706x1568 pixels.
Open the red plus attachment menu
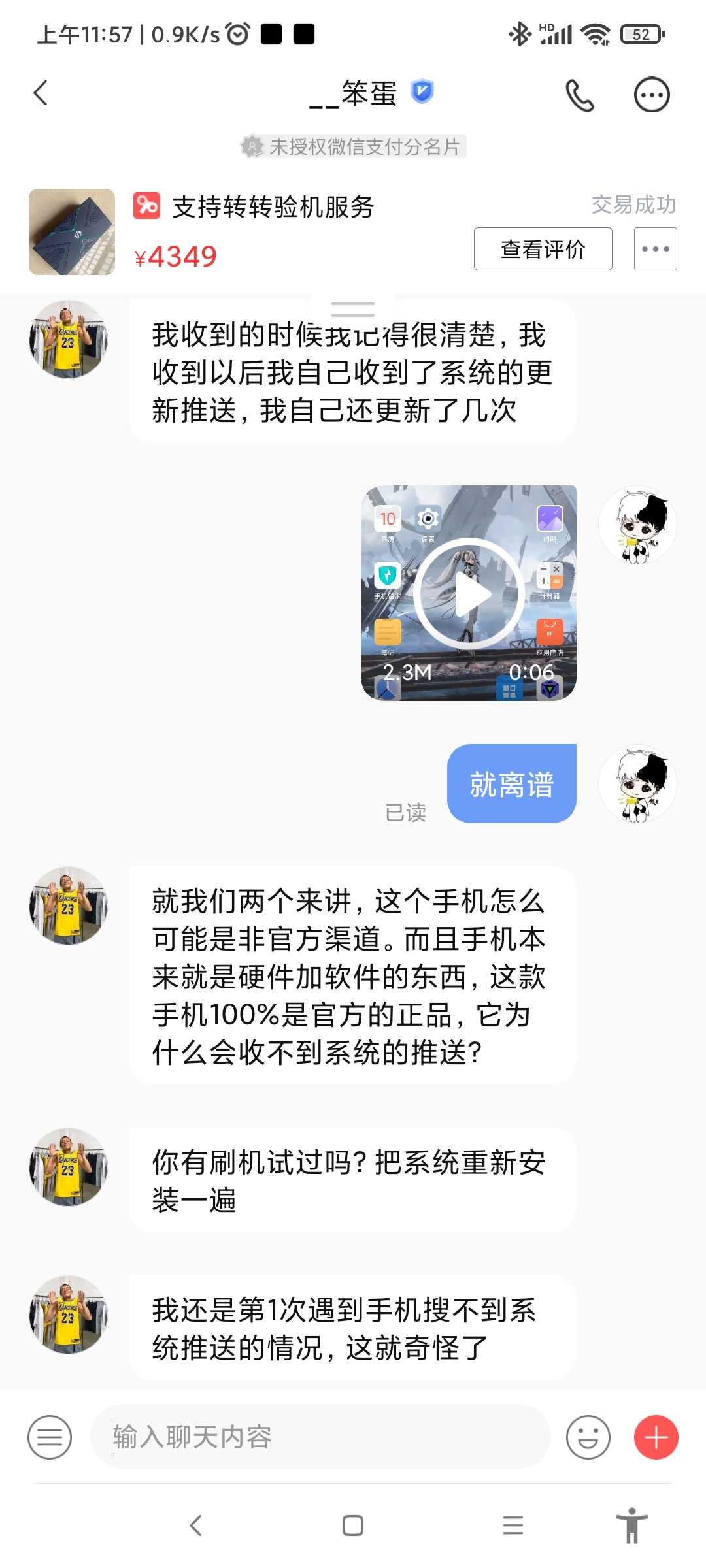click(x=656, y=1437)
